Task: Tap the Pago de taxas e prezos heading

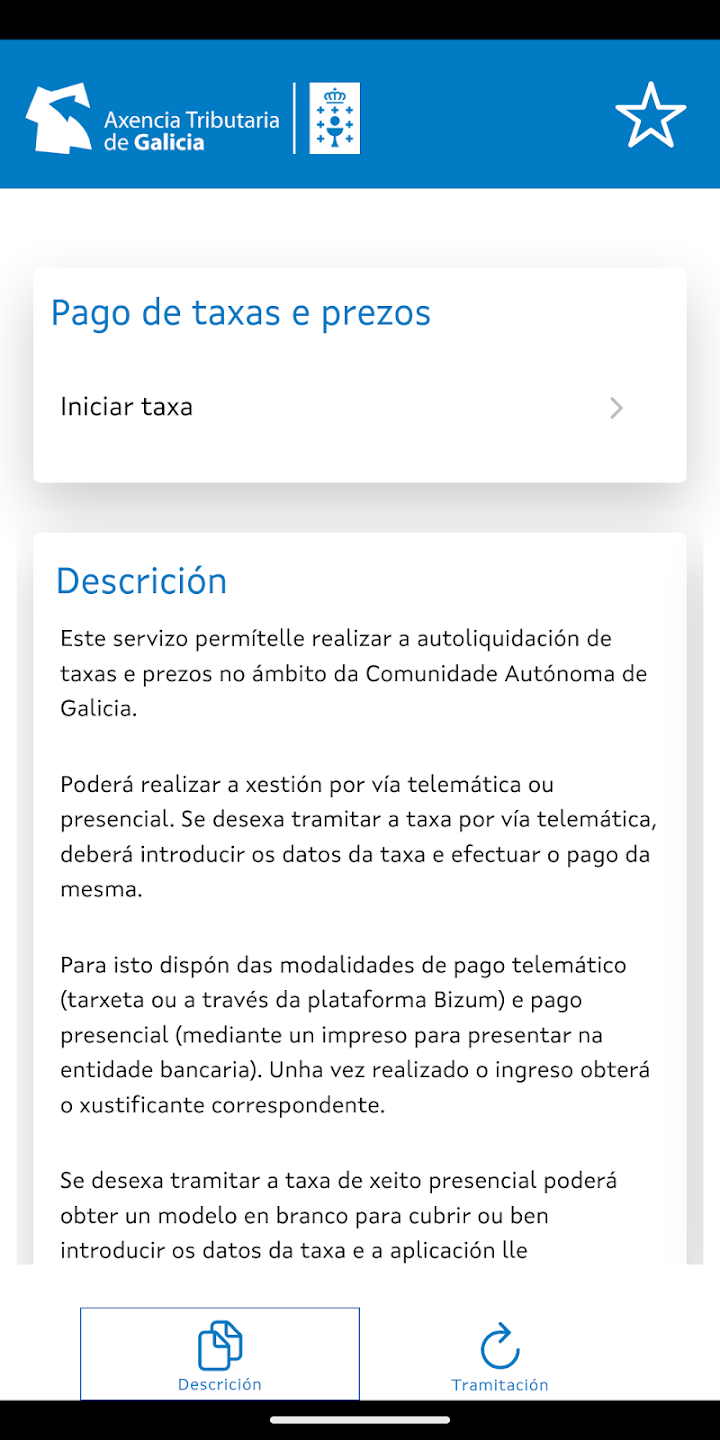Action: [x=241, y=313]
